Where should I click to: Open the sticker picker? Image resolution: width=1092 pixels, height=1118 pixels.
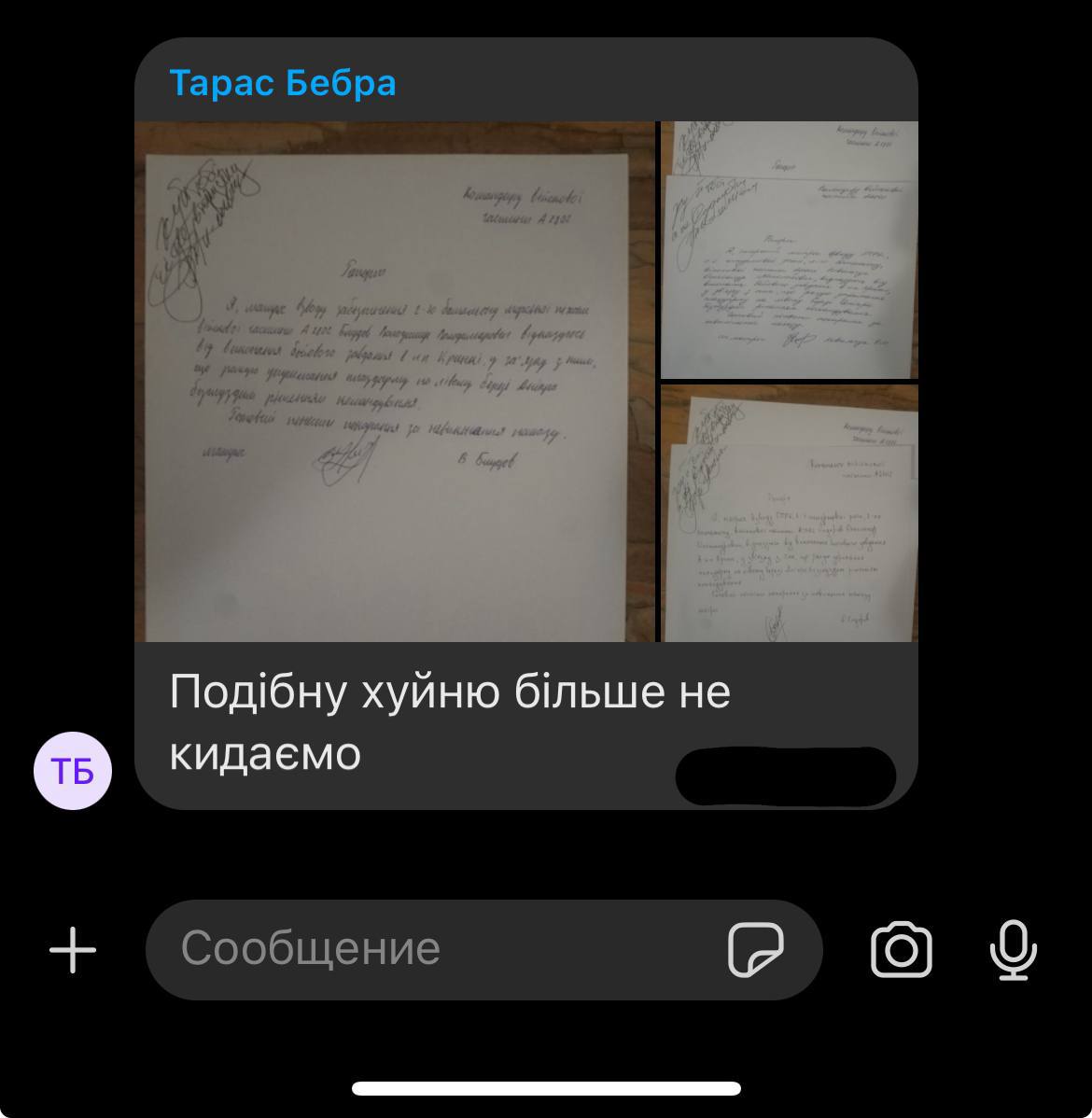[755, 950]
